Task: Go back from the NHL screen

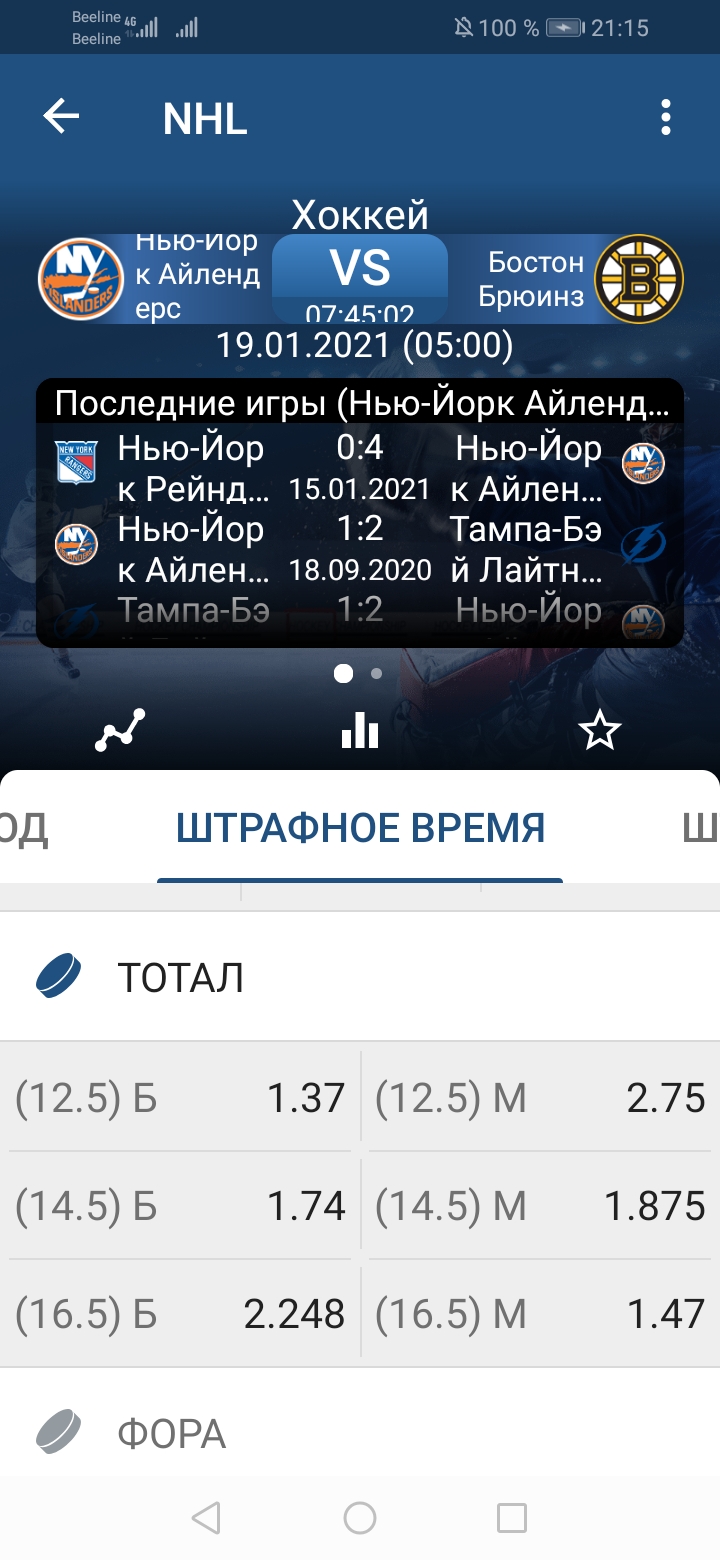Action: 61,118
